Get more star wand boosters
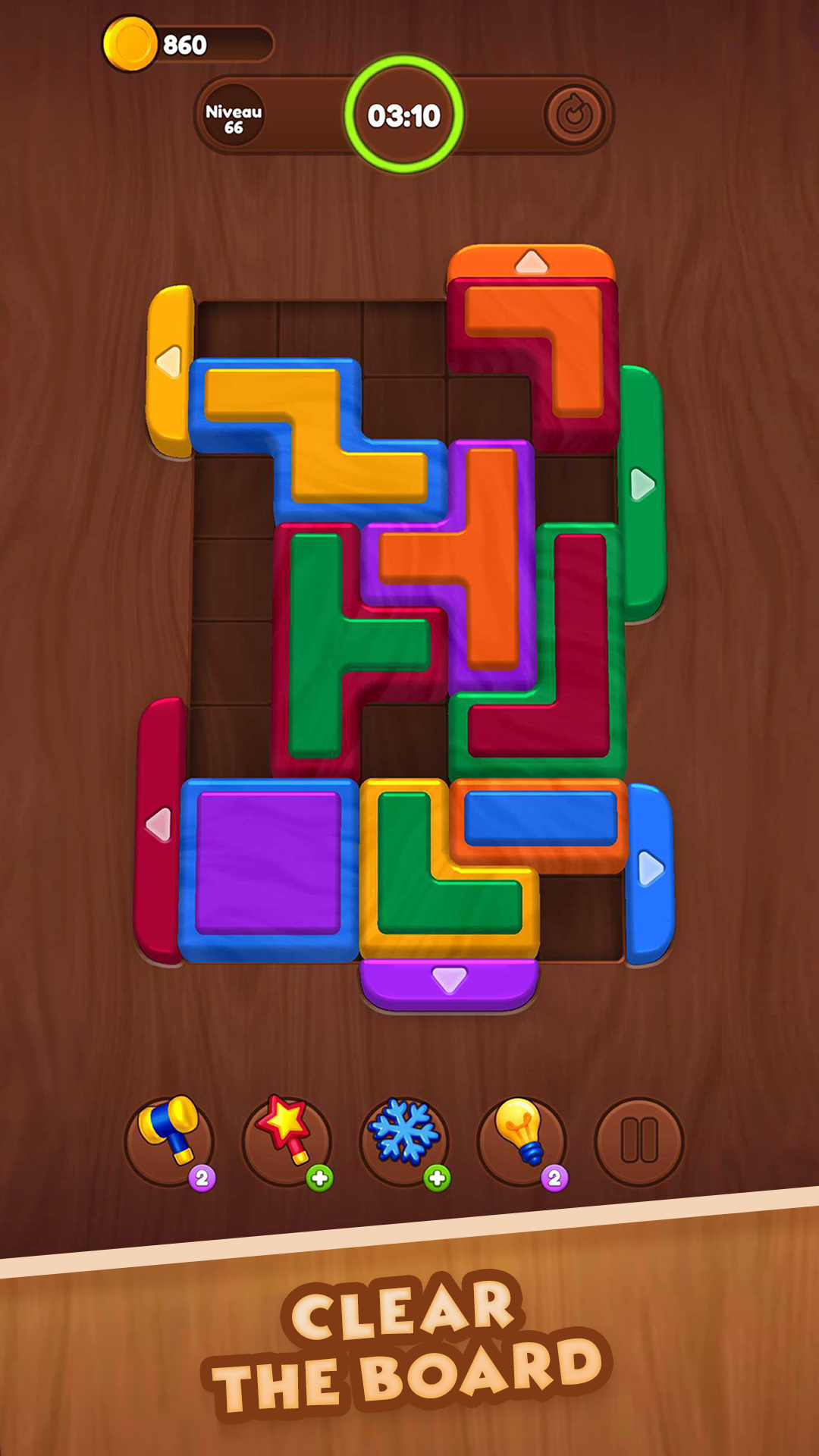 click(320, 1178)
